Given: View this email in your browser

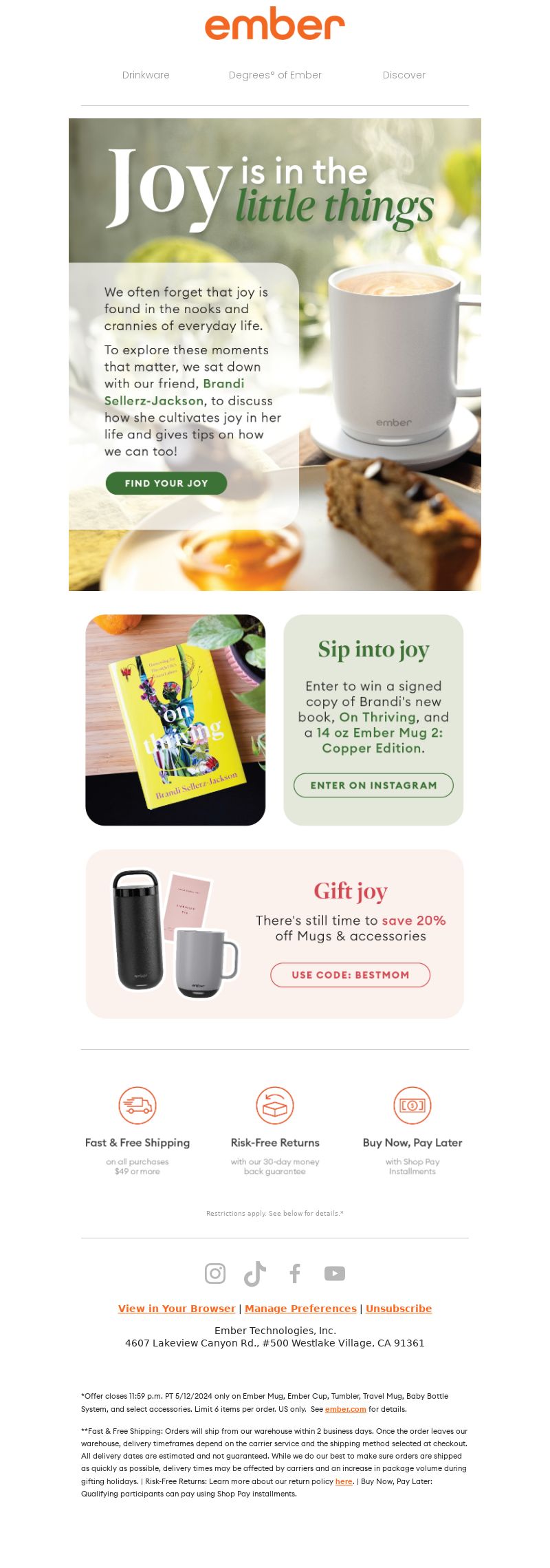Looking at the screenshot, I should [x=177, y=1309].
